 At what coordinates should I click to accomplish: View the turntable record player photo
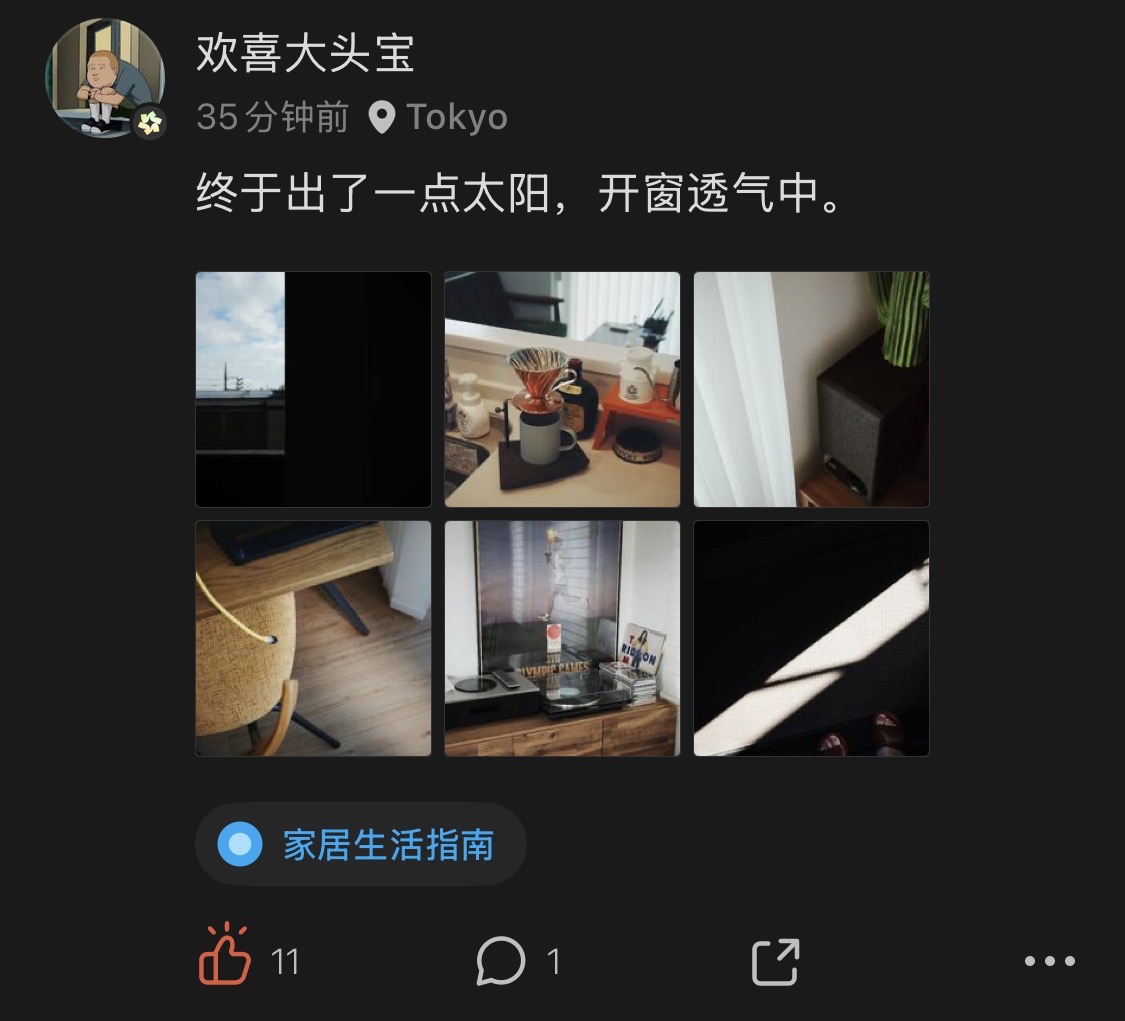click(562, 638)
